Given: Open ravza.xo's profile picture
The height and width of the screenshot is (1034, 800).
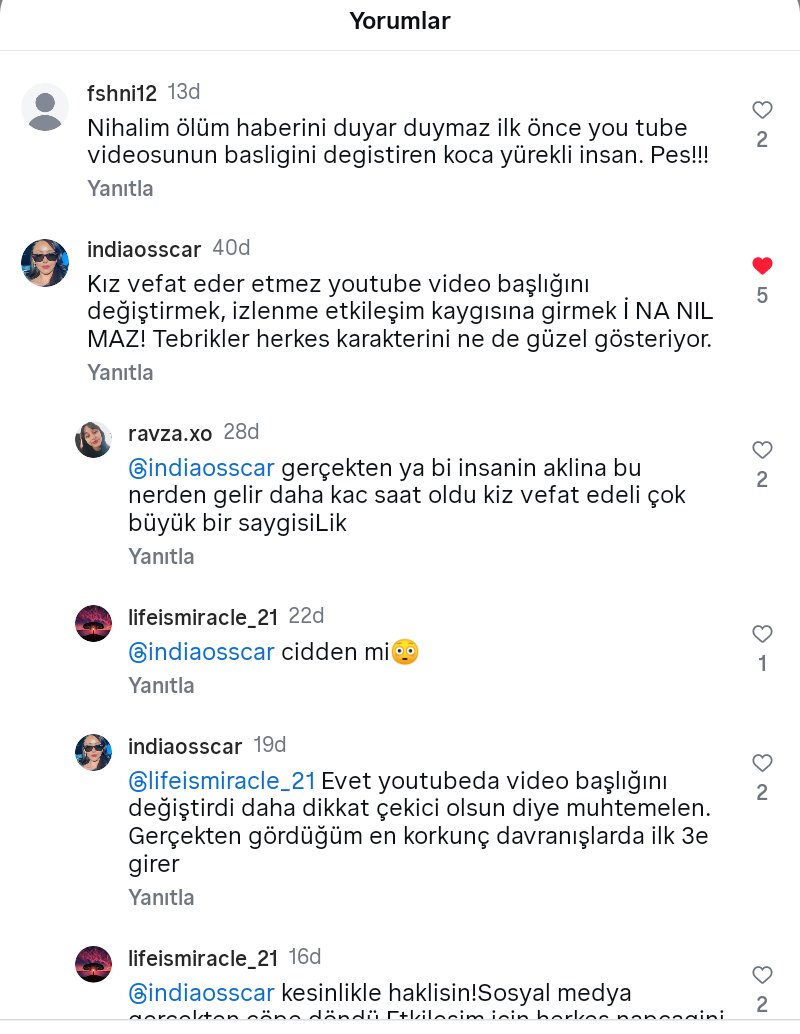Looking at the screenshot, I should point(93,439).
